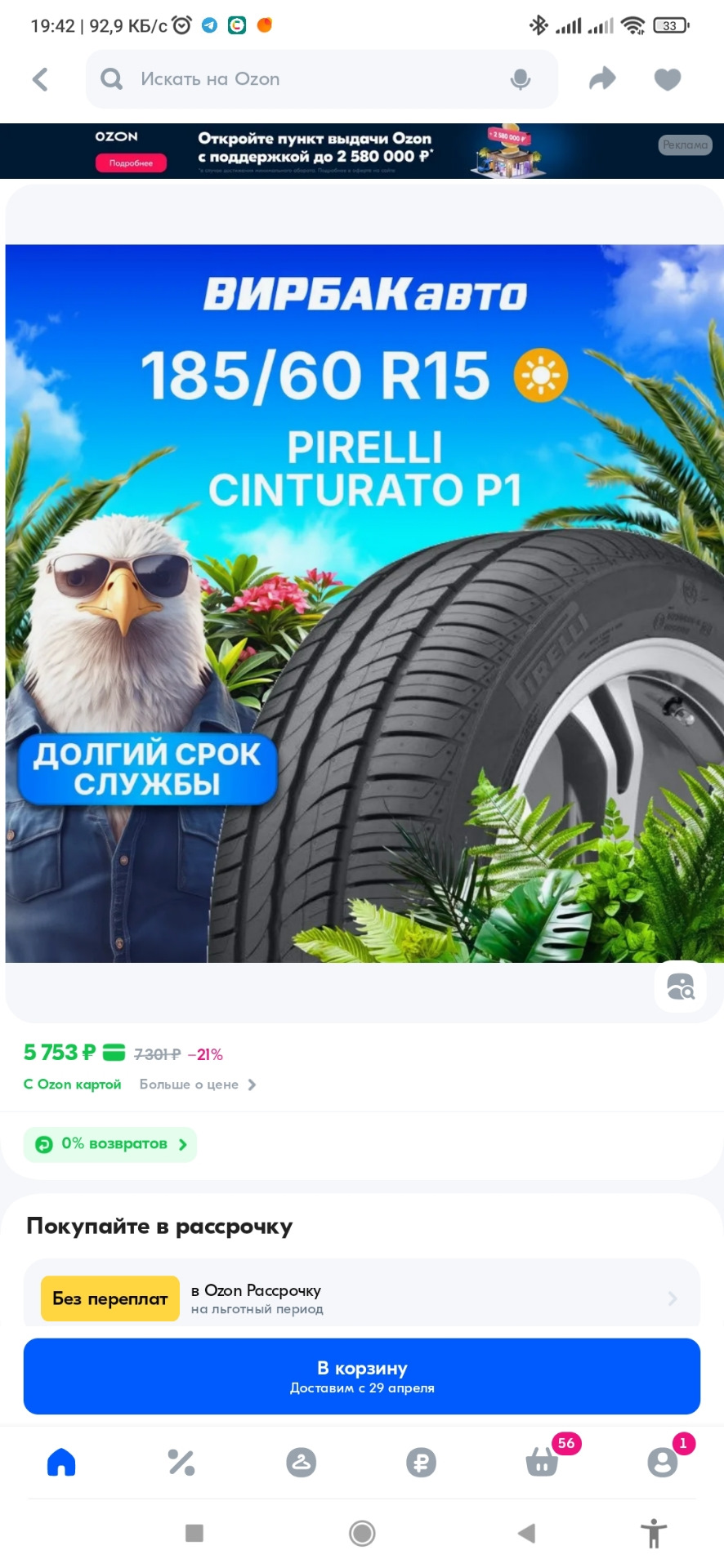Open the "0% возвратов" chip
The height and width of the screenshot is (1568, 724).
click(x=110, y=1144)
